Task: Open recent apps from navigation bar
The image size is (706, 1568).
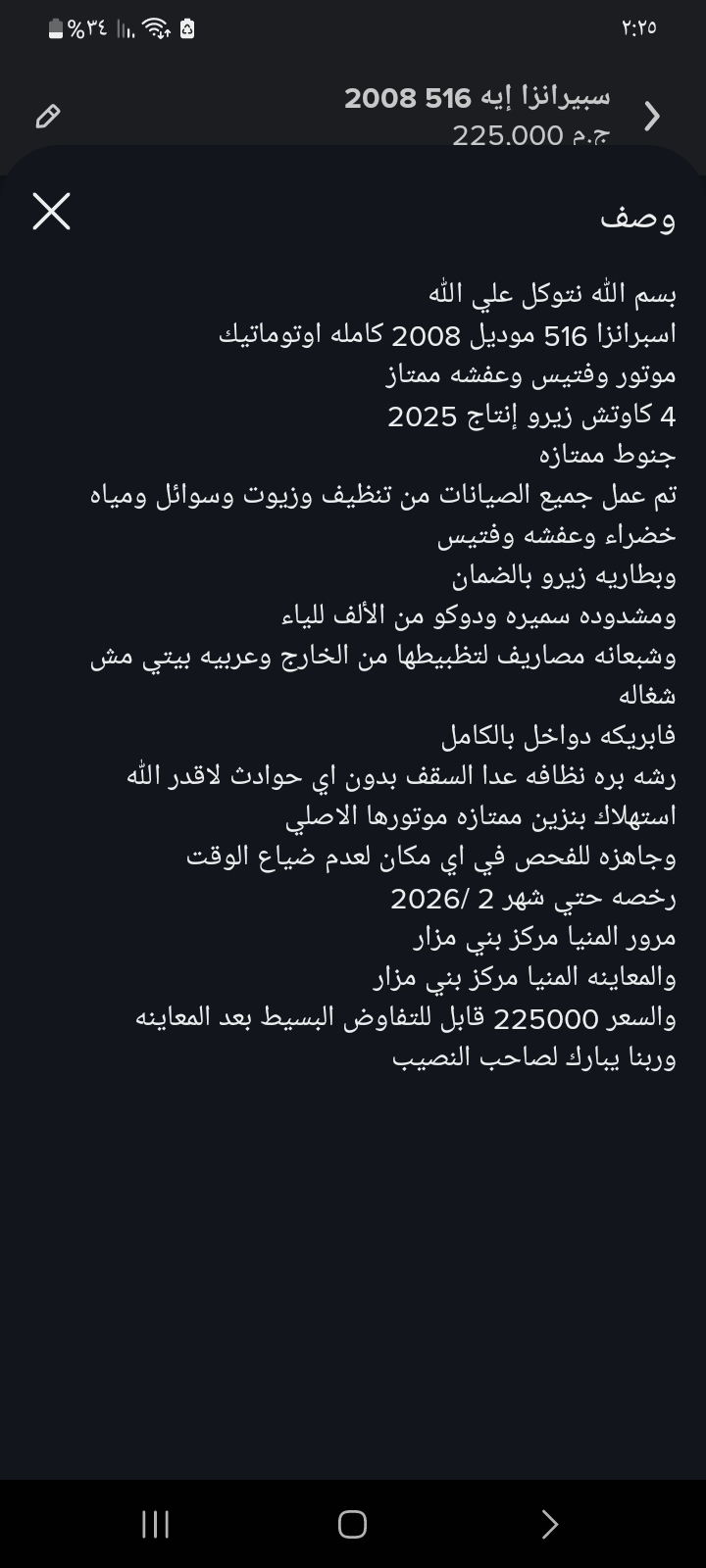Action: coord(155,1524)
